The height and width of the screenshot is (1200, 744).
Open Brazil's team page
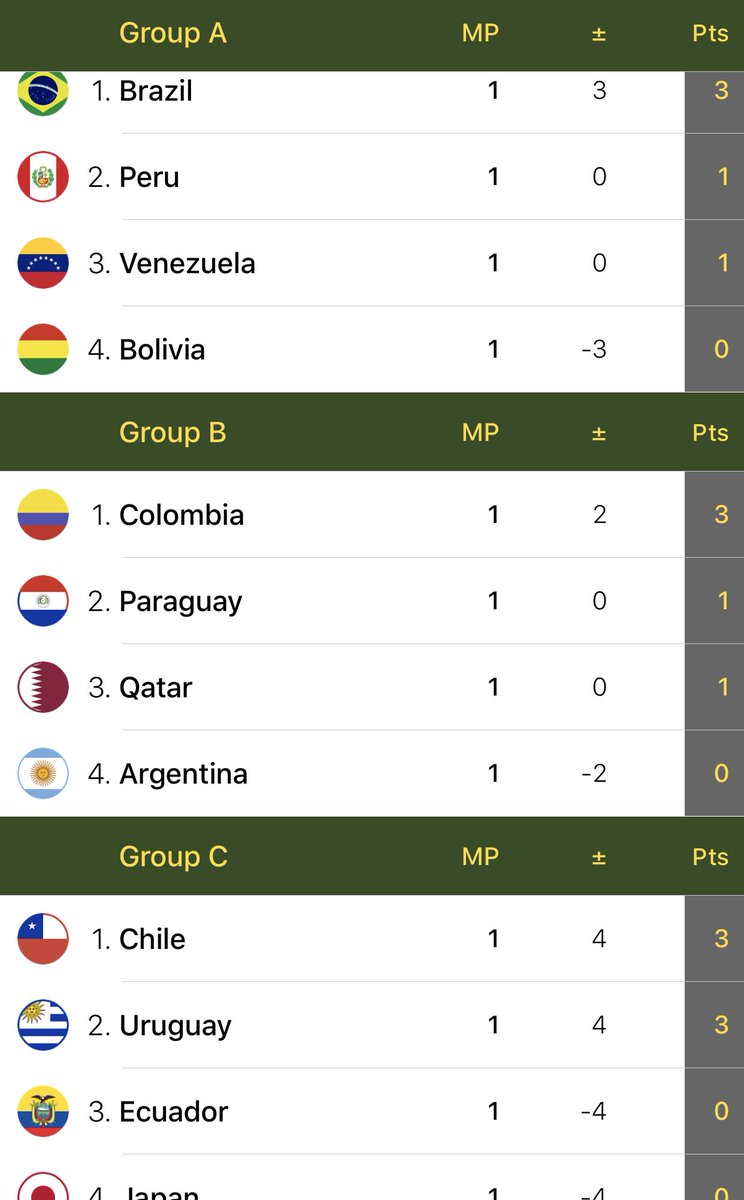pyautogui.click(x=155, y=92)
